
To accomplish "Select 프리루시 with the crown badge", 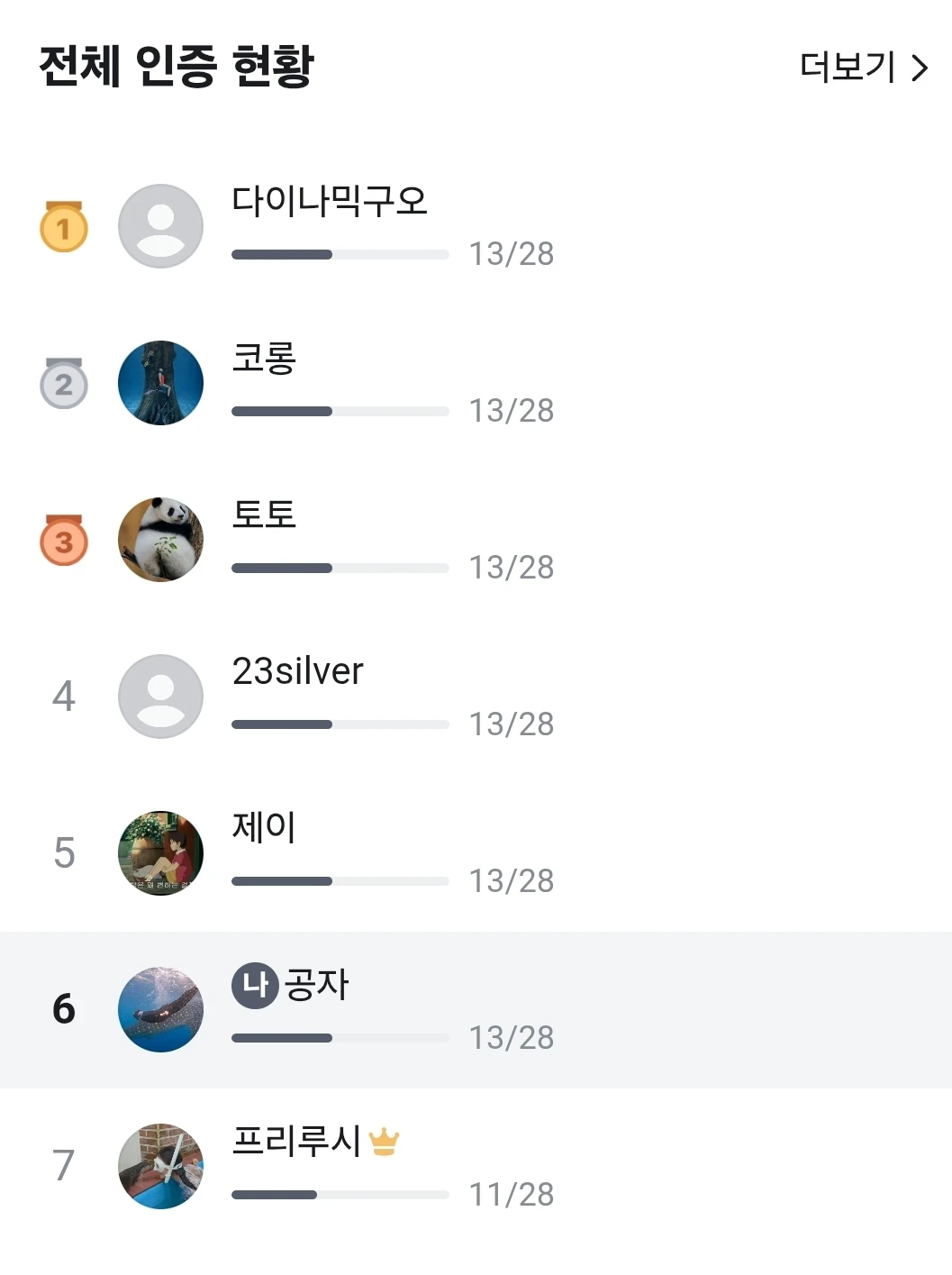I will tap(476, 1167).
